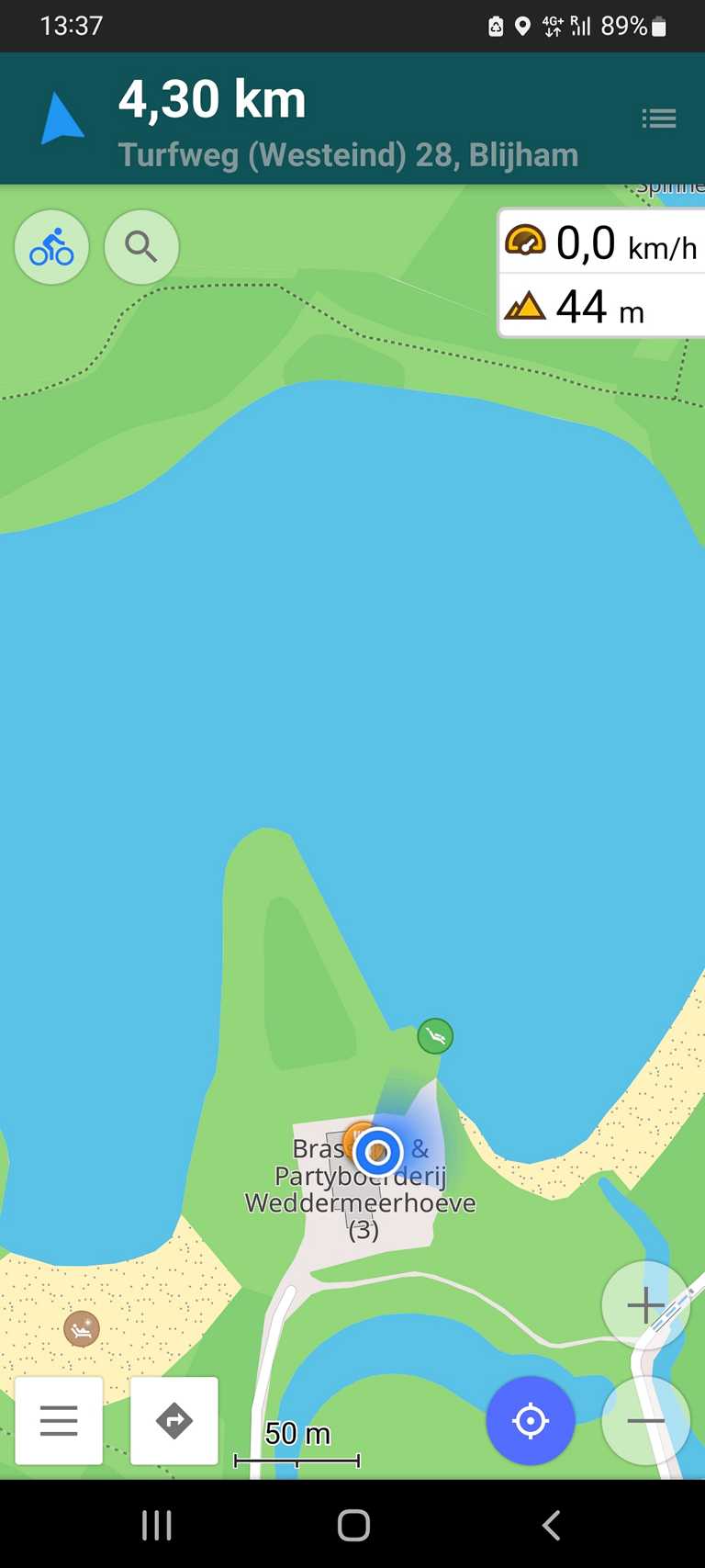Zoom out on the map
The height and width of the screenshot is (1568, 705).
click(x=645, y=1420)
